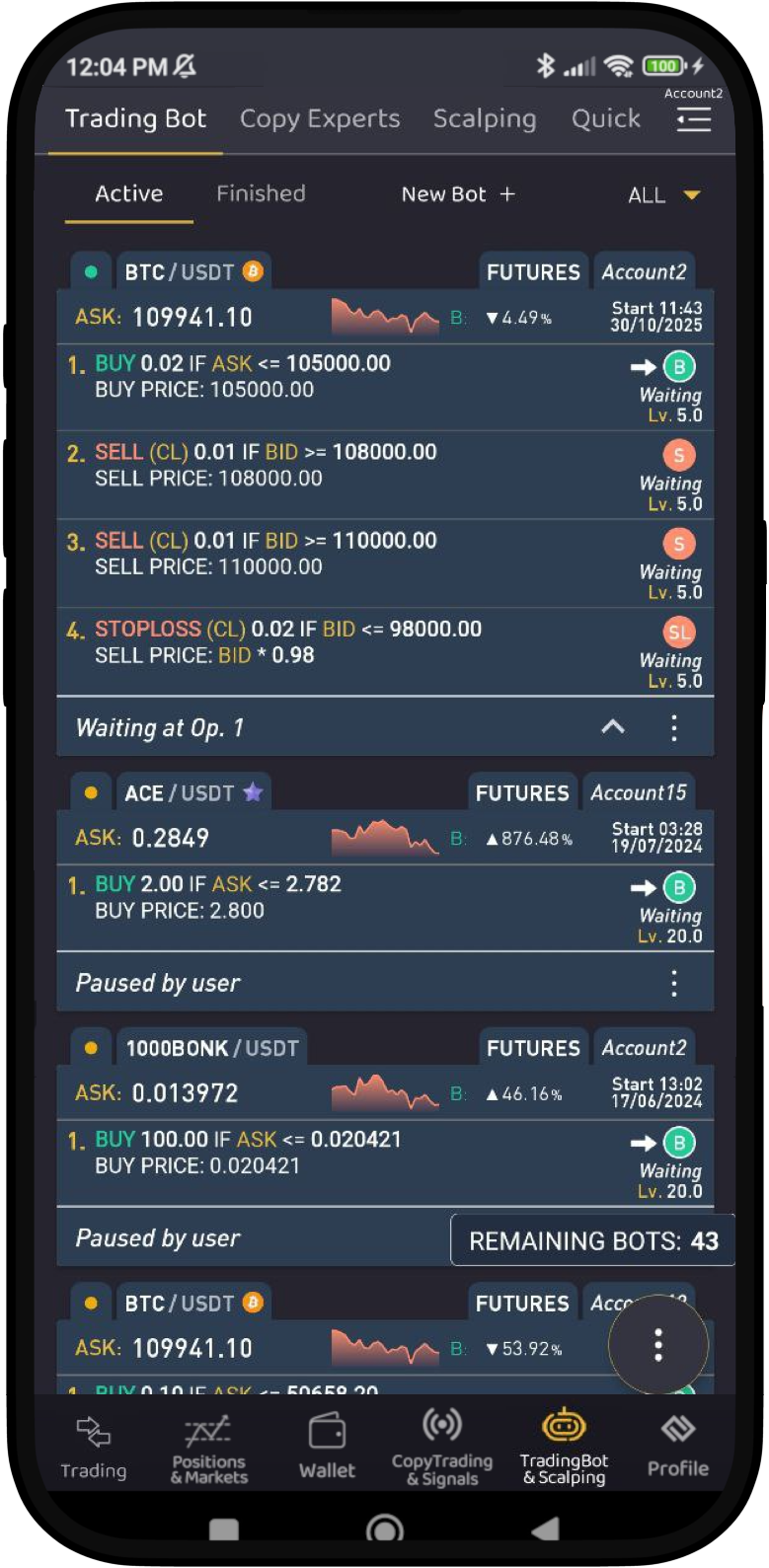Open the 1000BONK/USDT bot card
Image resolution: width=769 pixels, height=1568 pixels.
(211, 1048)
